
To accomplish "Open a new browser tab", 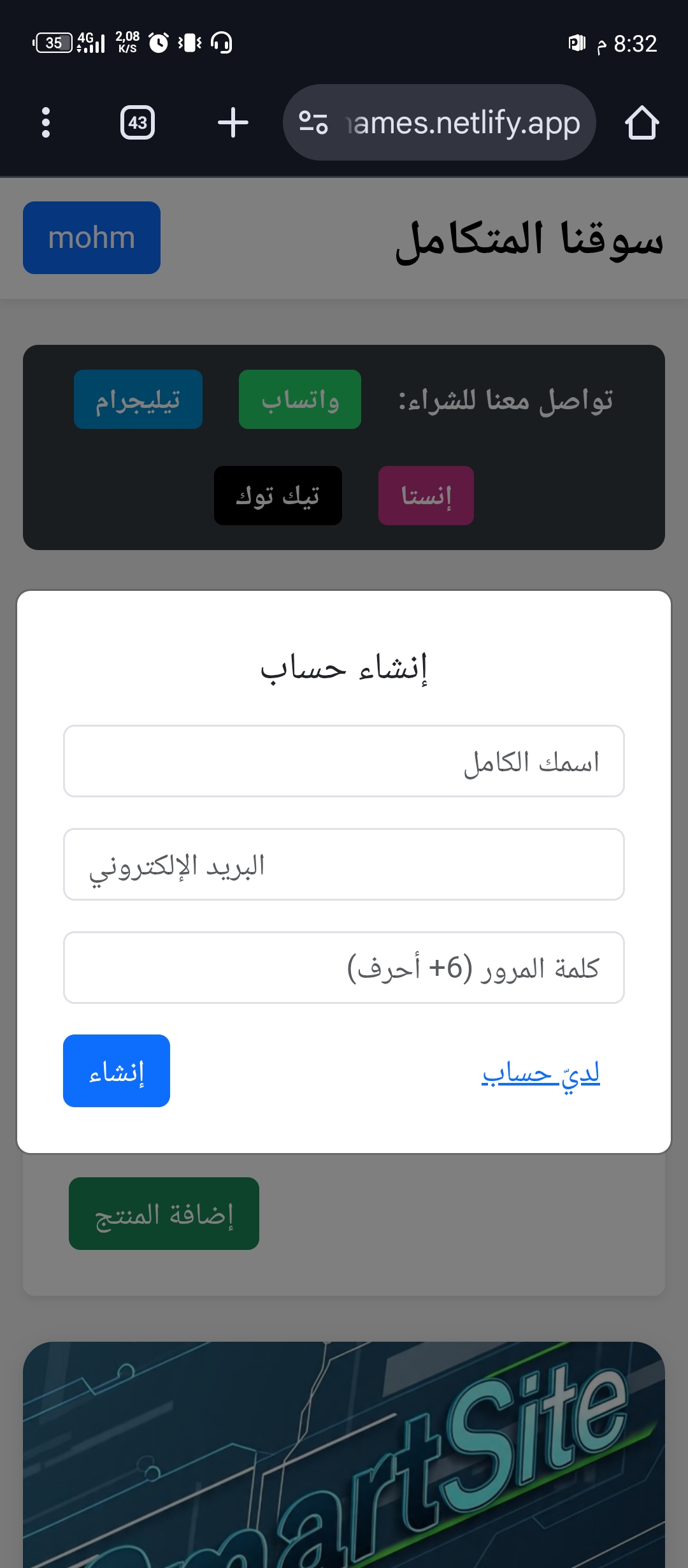I will [x=233, y=122].
